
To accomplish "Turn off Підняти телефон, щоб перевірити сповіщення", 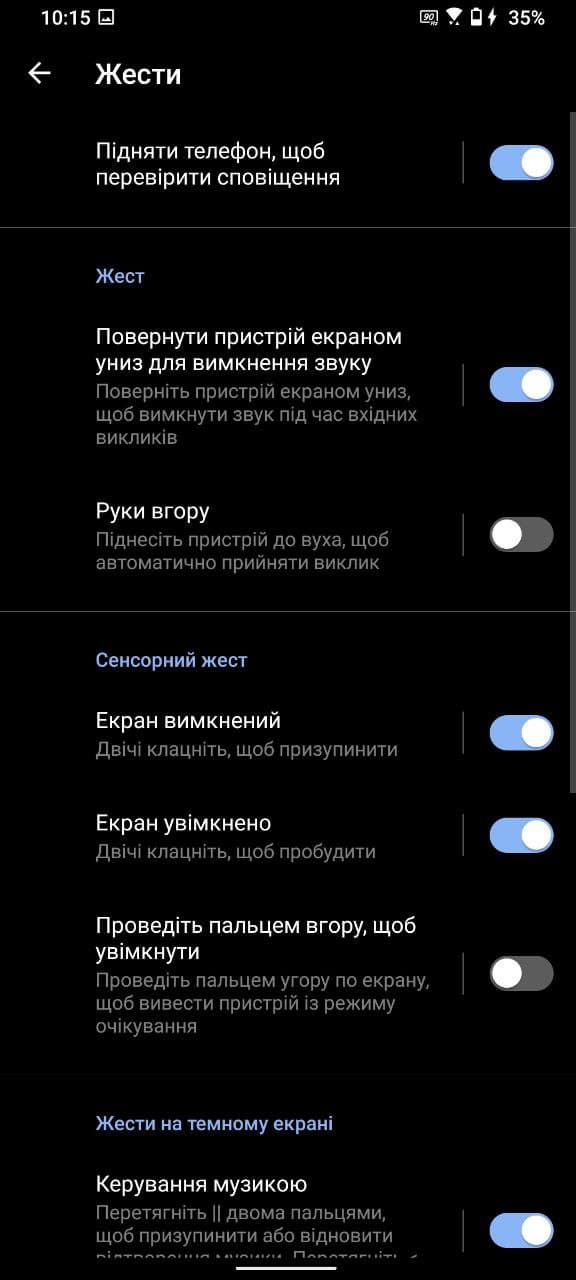I will pos(521,163).
